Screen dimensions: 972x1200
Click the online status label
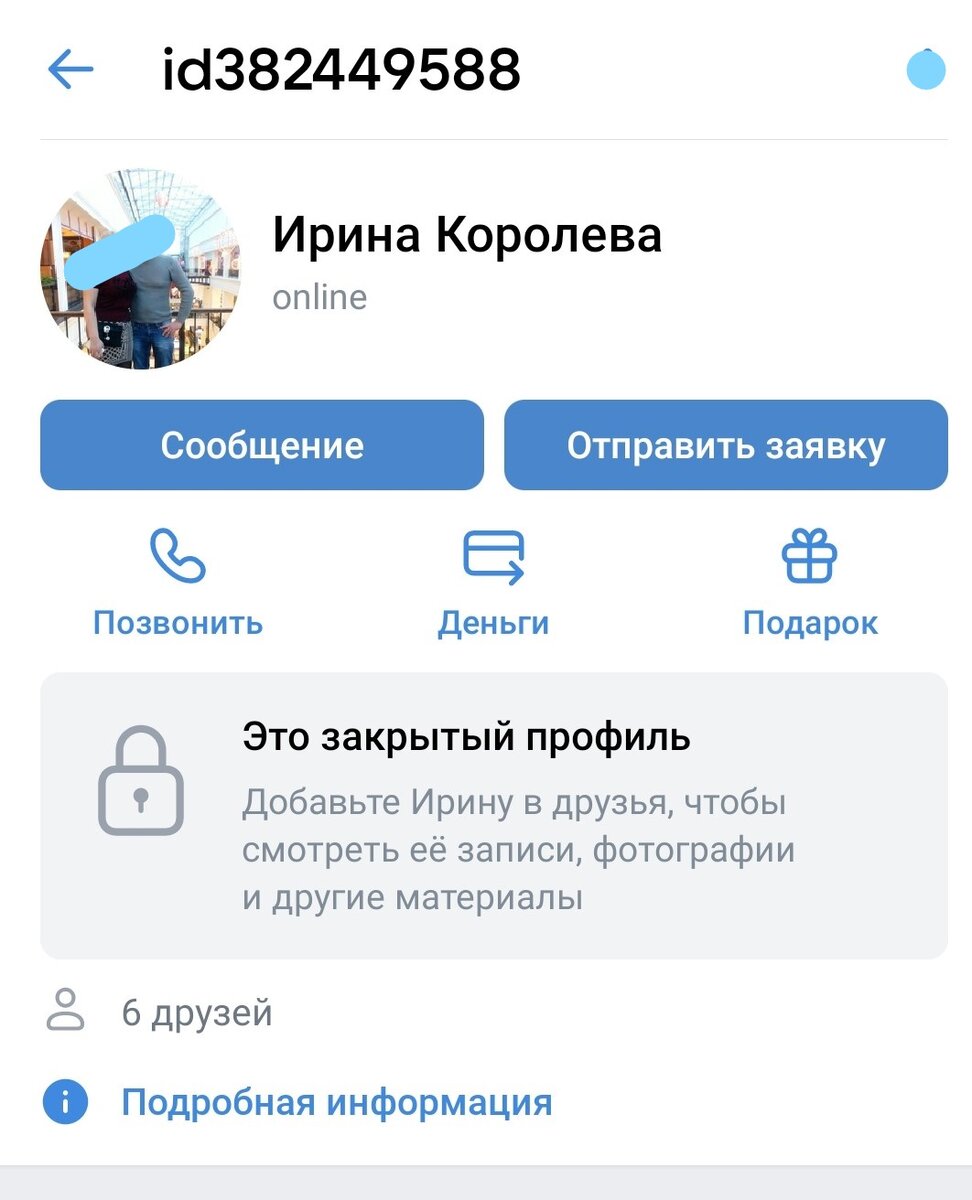point(321,296)
